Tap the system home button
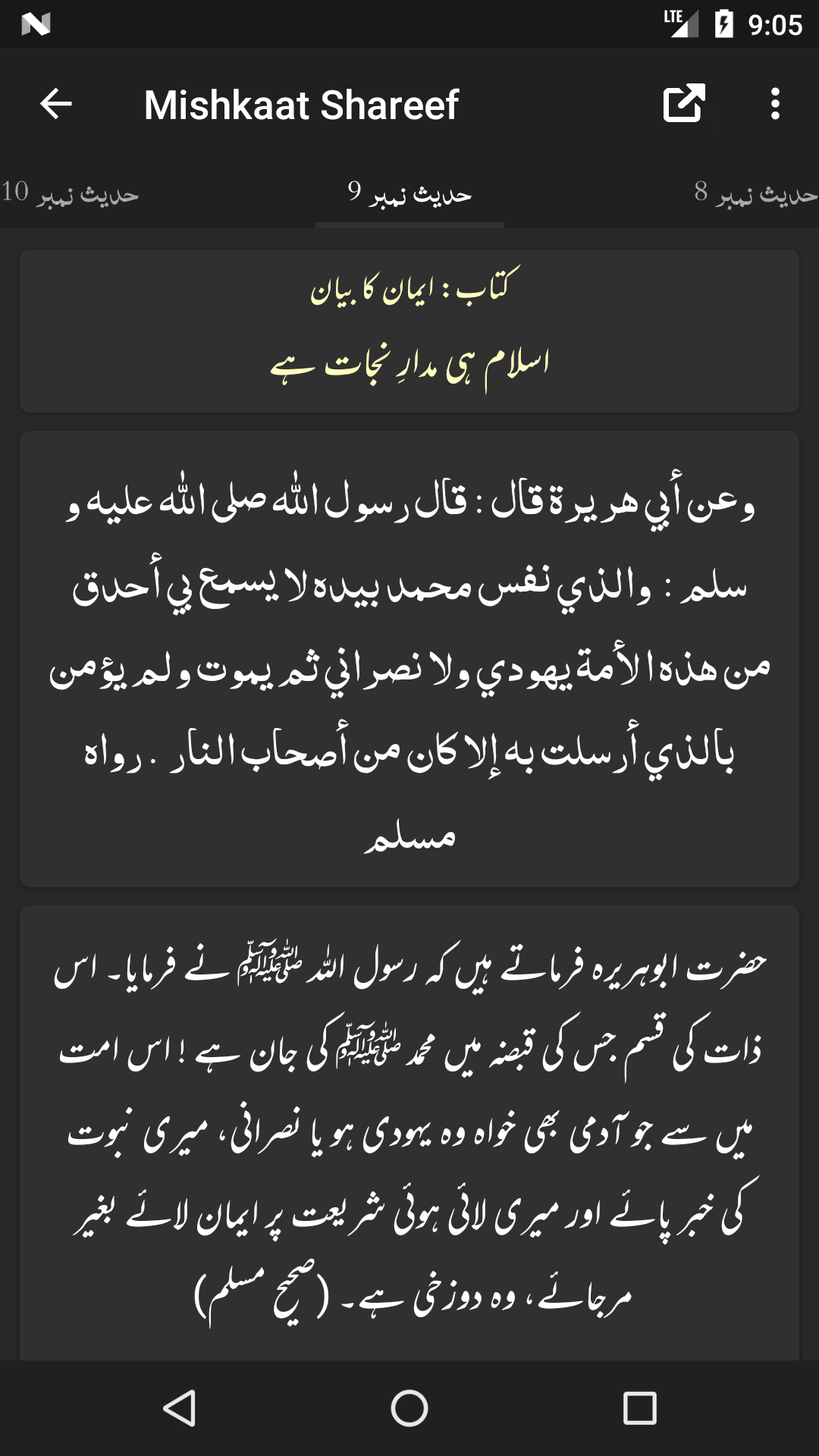Screen dimensions: 819x1456 pyautogui.click(x=409, y=1408)
